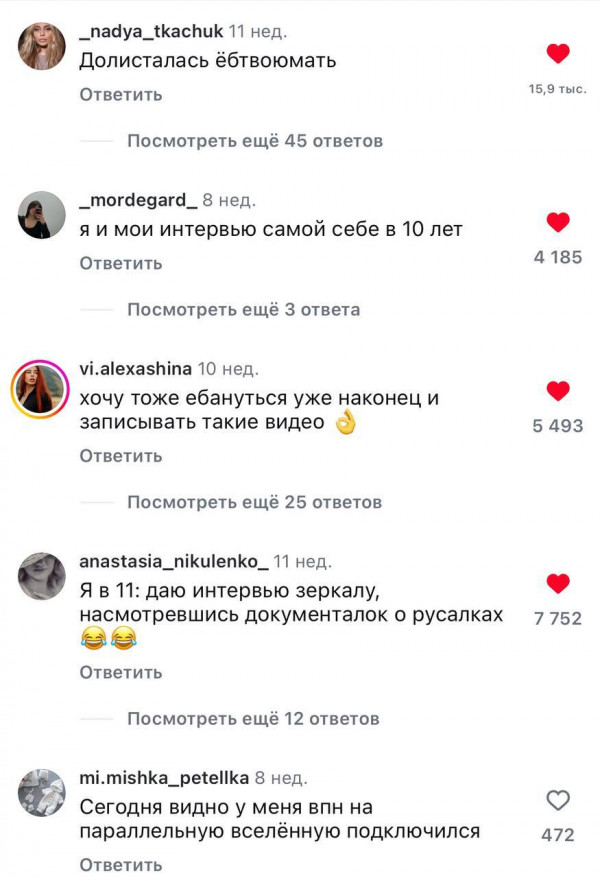Open anastasia_nikulenko_'s profile via username
This screenshot has height=878, width=600.
click(173, 561)
